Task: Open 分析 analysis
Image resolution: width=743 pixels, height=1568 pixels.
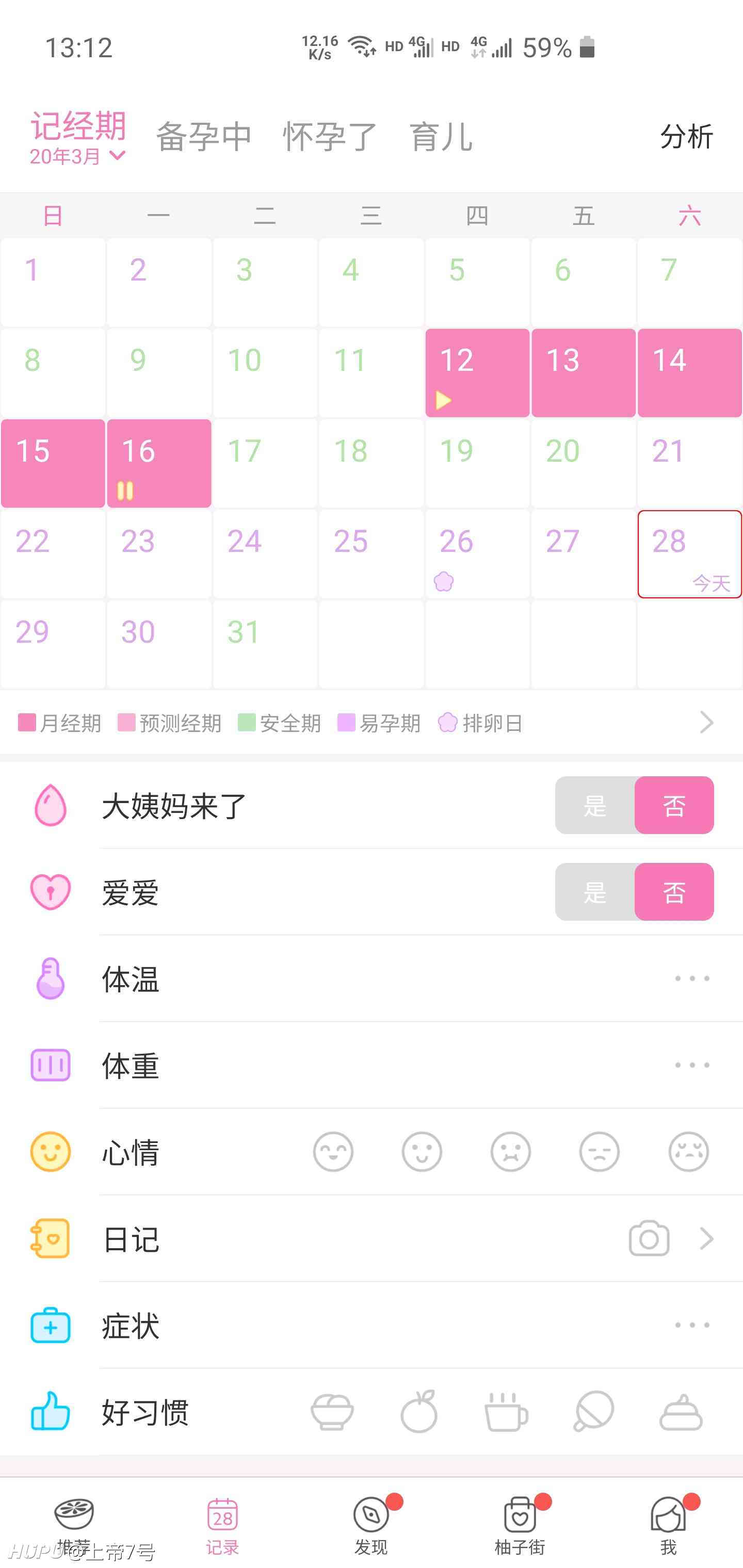Action: coord(686,136)
